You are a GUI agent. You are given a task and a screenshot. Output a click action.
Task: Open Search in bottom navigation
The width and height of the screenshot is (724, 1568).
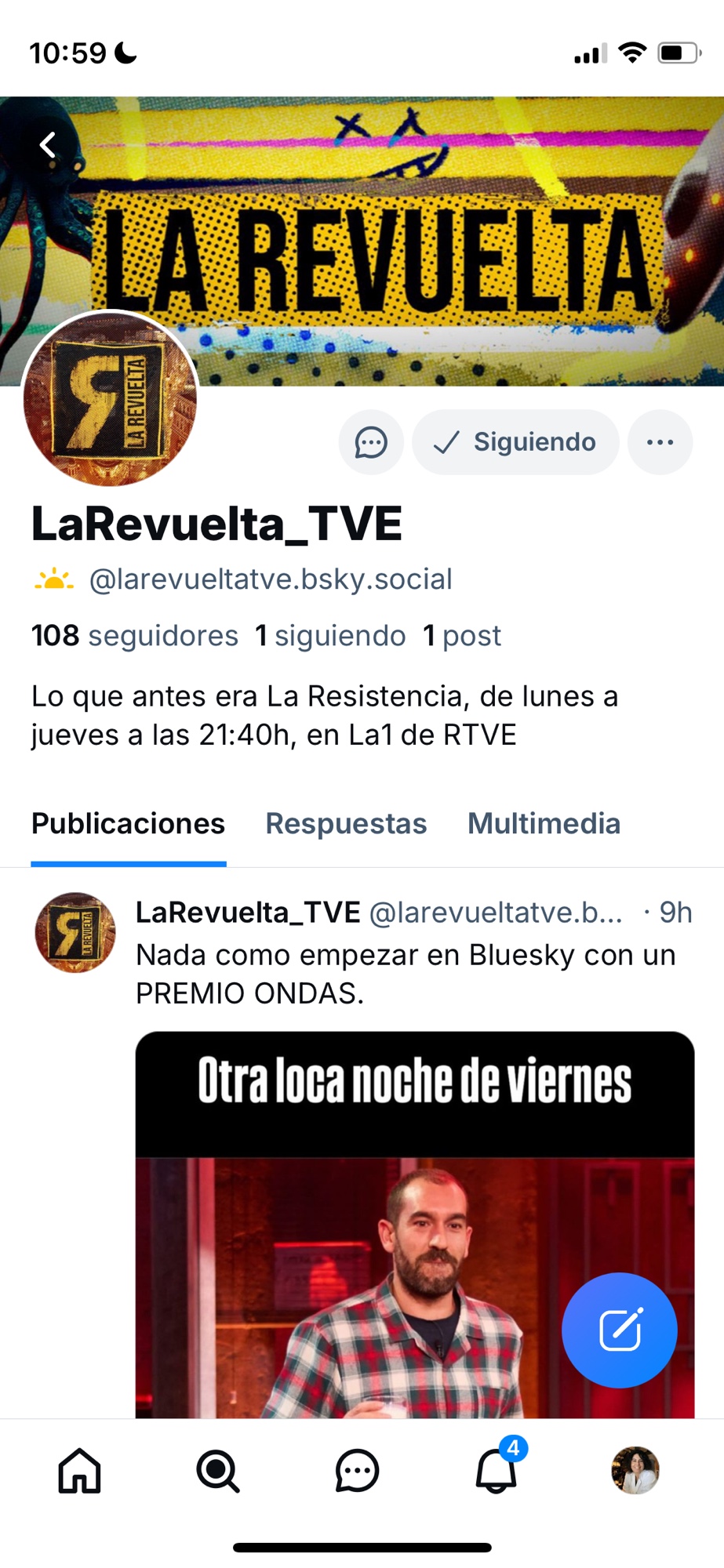(x=218, y=1471)
